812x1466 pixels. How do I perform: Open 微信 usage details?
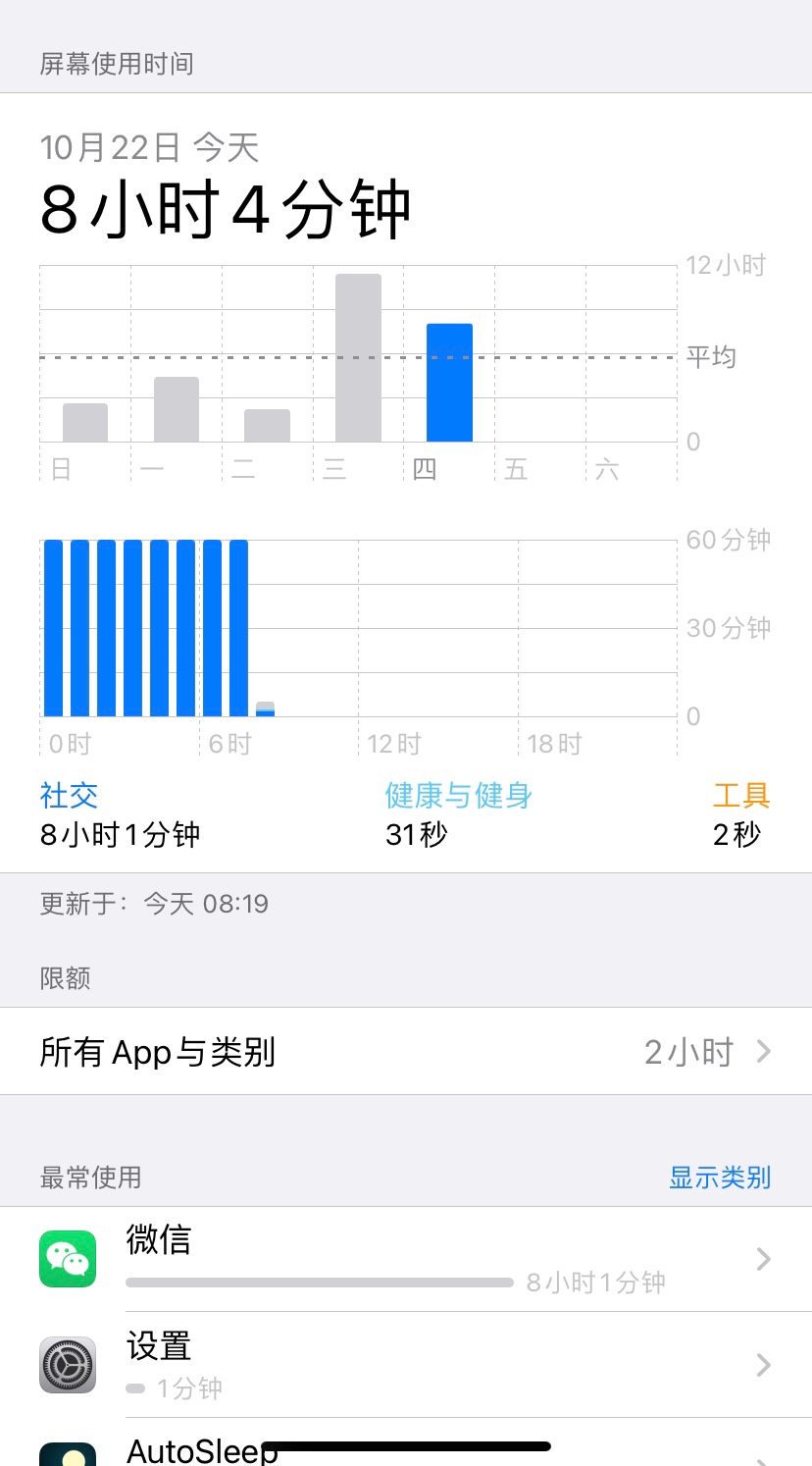coord(406,1260)
